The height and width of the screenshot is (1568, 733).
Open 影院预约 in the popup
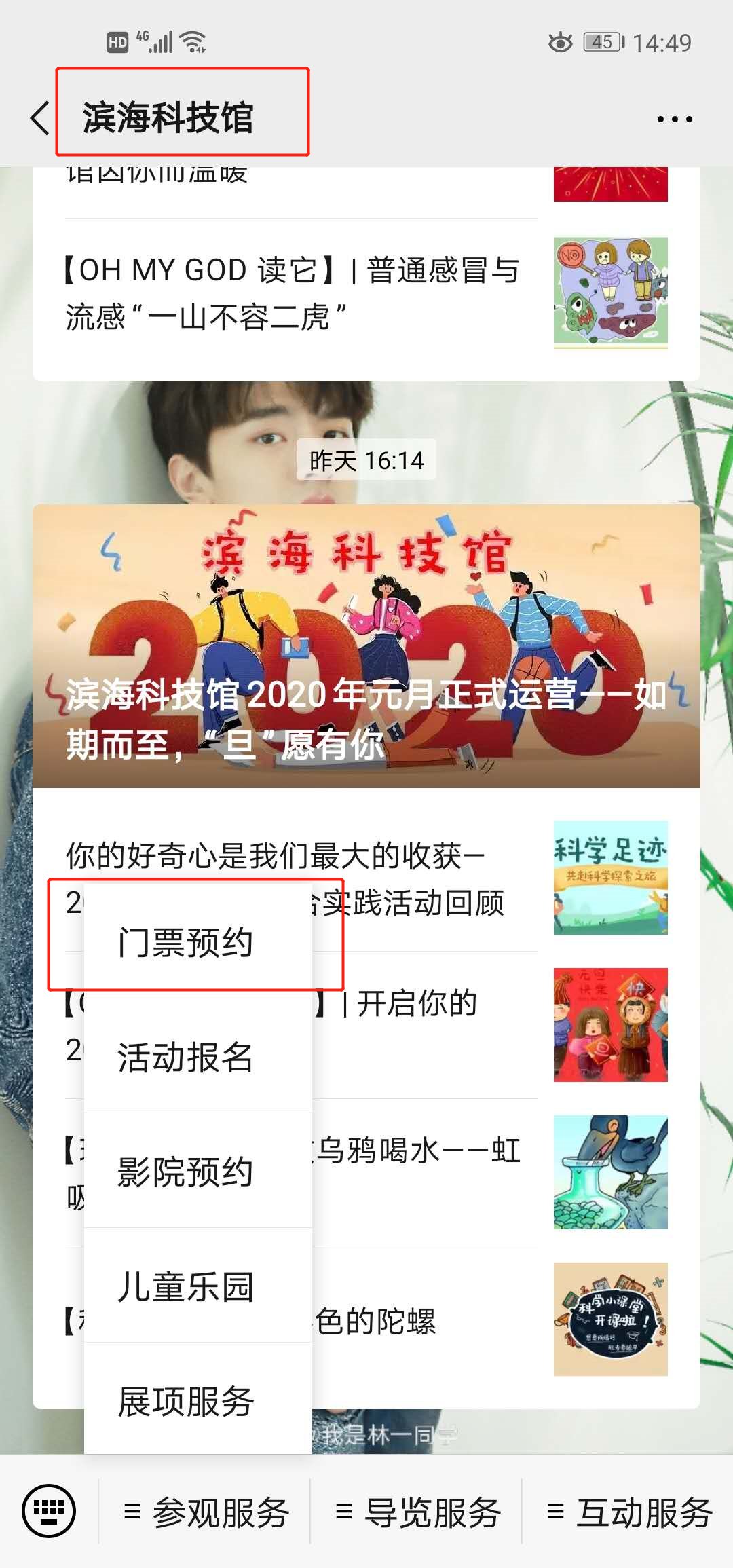pyautogui.click(x=185, y=1172)
